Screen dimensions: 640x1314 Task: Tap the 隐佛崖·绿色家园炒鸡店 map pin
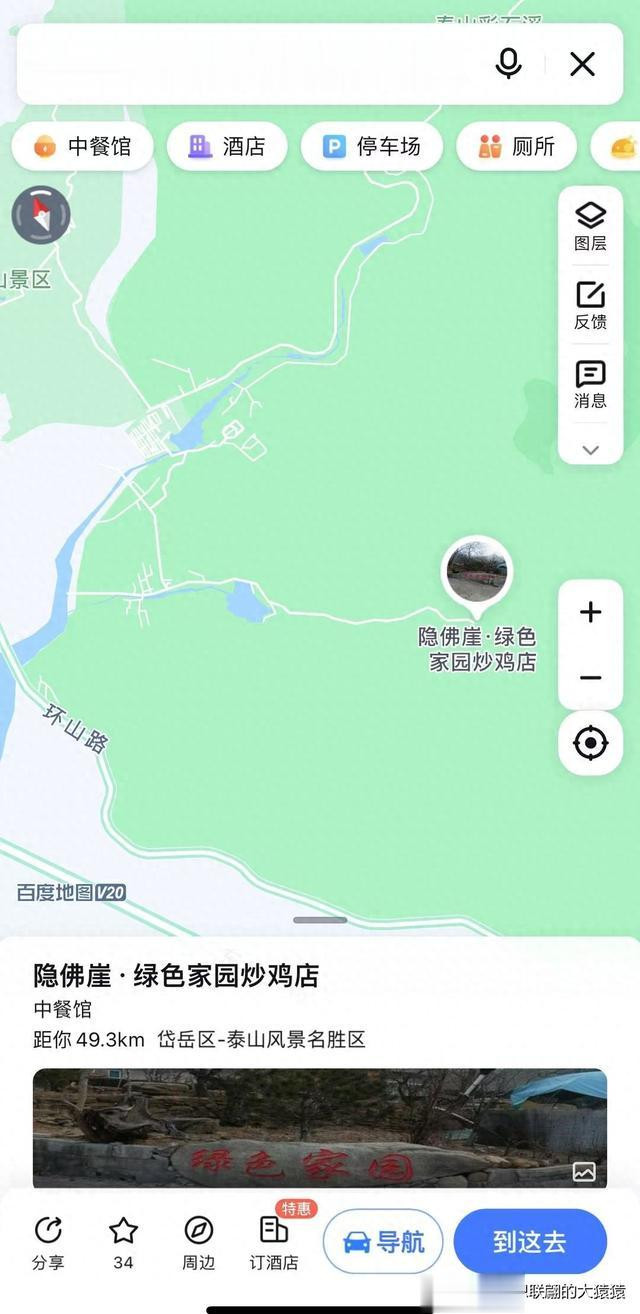pos(477,573)
